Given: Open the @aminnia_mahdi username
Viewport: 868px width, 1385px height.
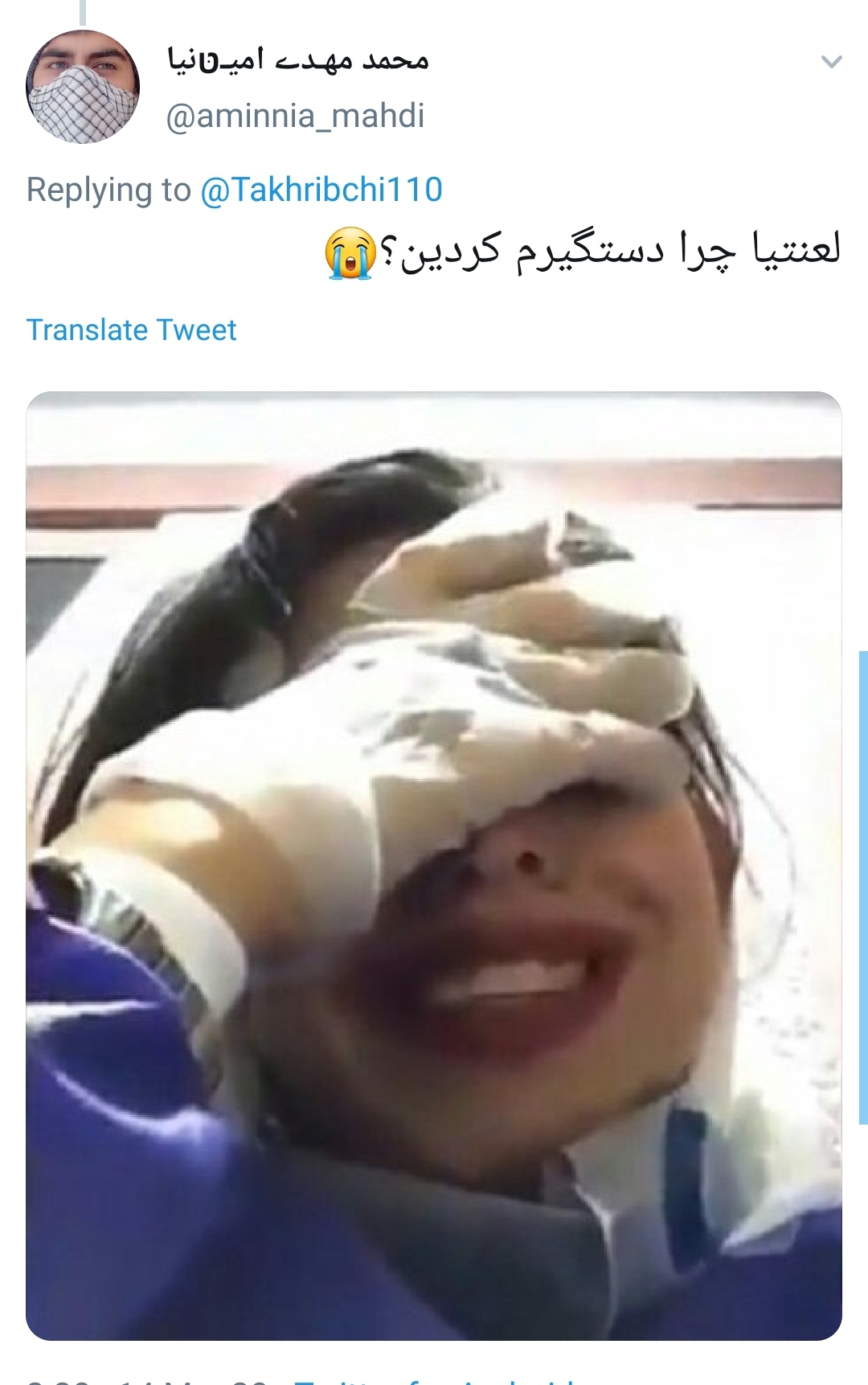Looking at the screenshot, I should point(295,116).
